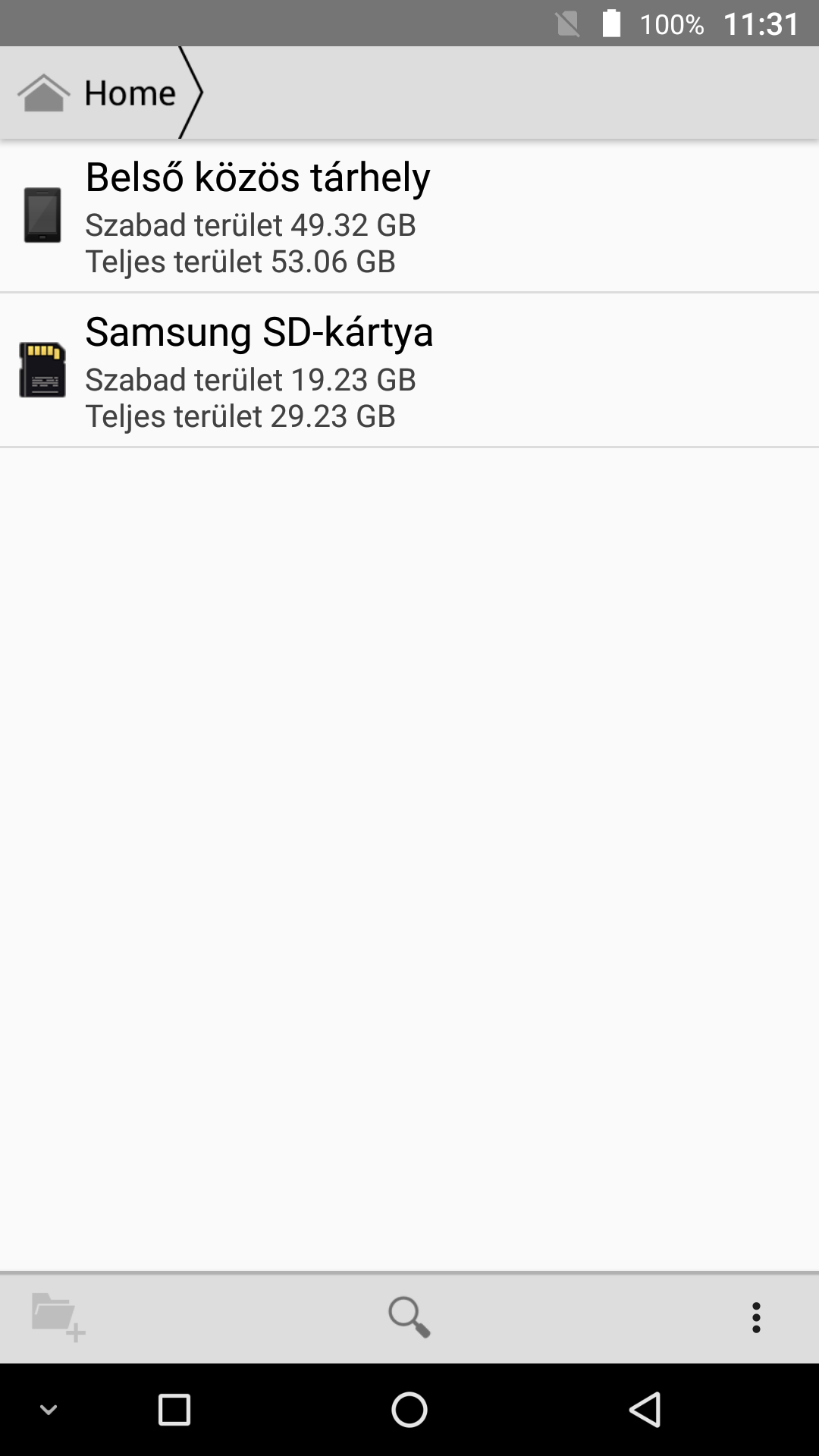
Task: Open Samsung SD-kártya storage
Action: [x=409, y=370]
